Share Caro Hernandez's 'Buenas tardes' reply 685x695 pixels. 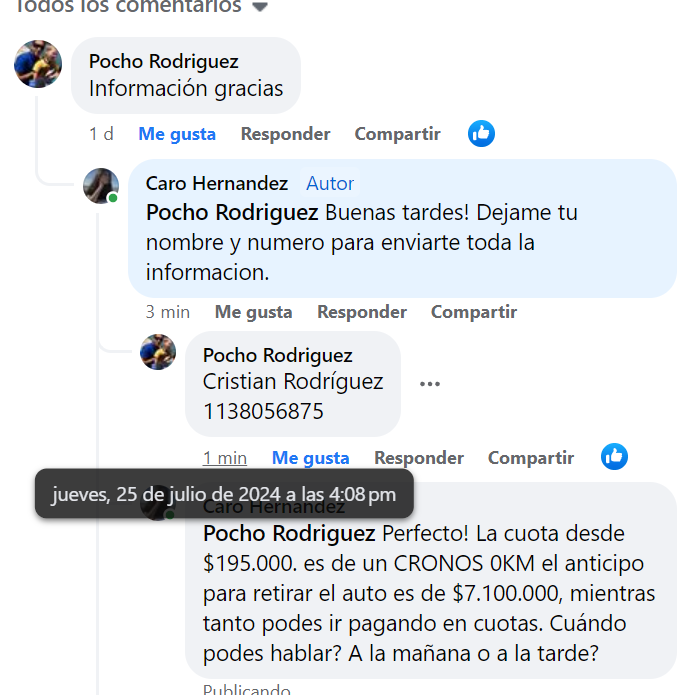coord(473,312)
